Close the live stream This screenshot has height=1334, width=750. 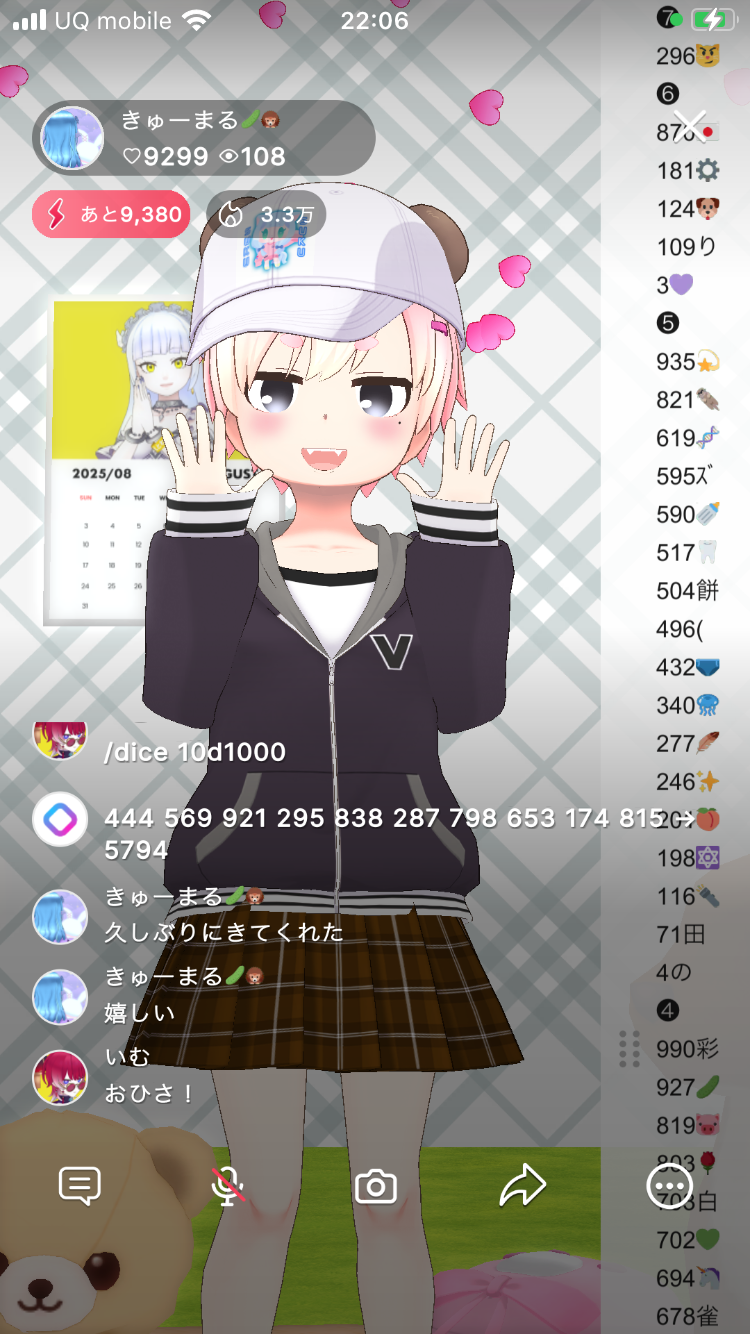pos(690,127)
